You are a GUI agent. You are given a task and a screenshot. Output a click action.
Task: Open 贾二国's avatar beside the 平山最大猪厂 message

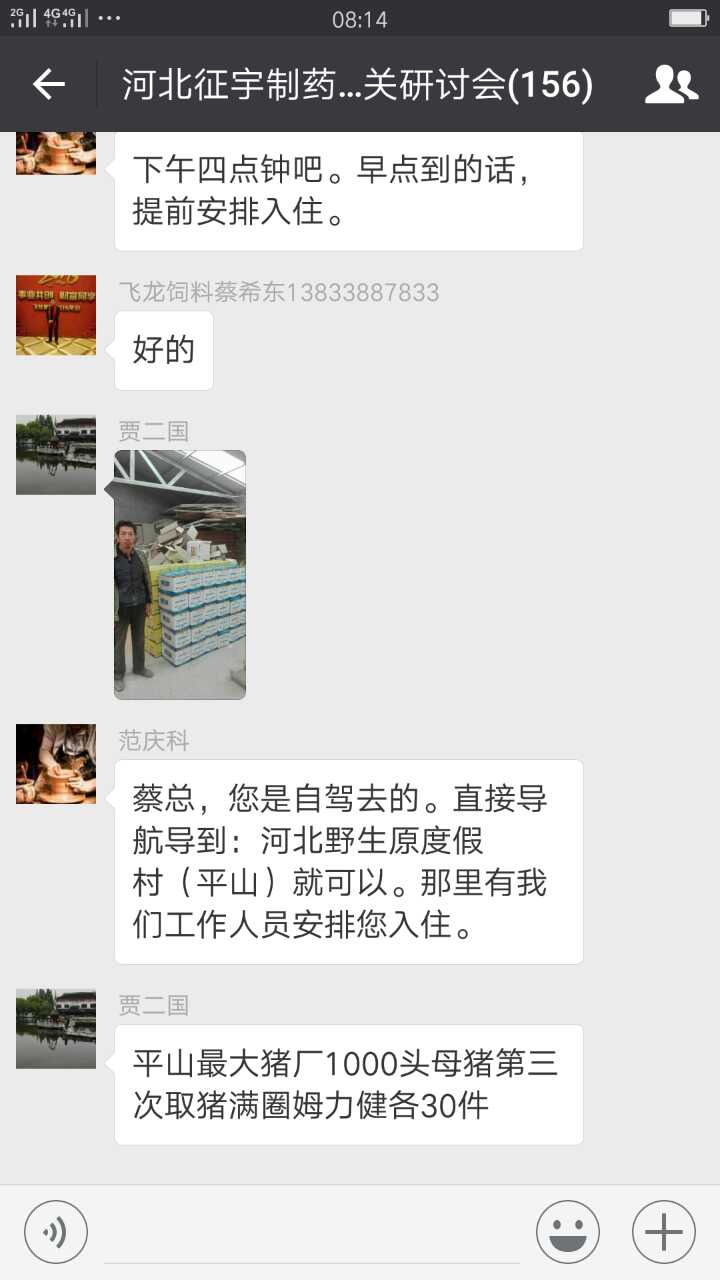pos(56,1028)
